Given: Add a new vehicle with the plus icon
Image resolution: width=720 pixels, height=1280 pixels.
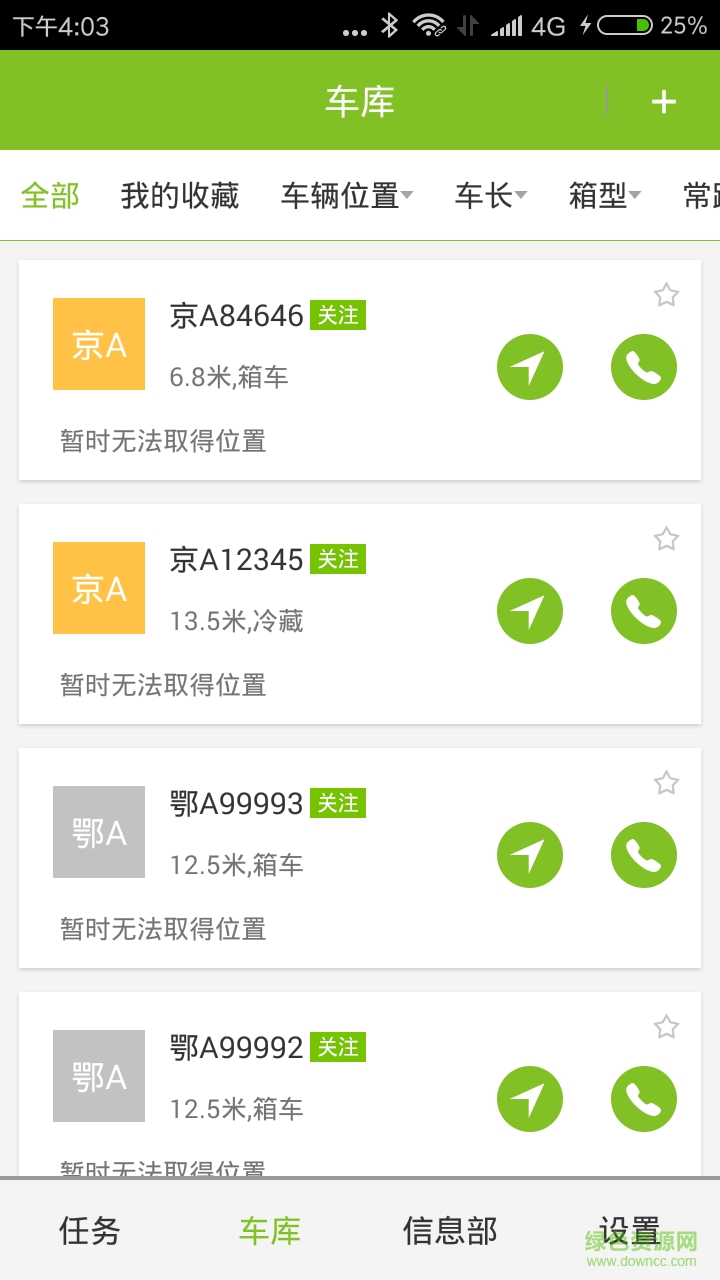Looking at the screenshot, I should [x=664, y=101].
